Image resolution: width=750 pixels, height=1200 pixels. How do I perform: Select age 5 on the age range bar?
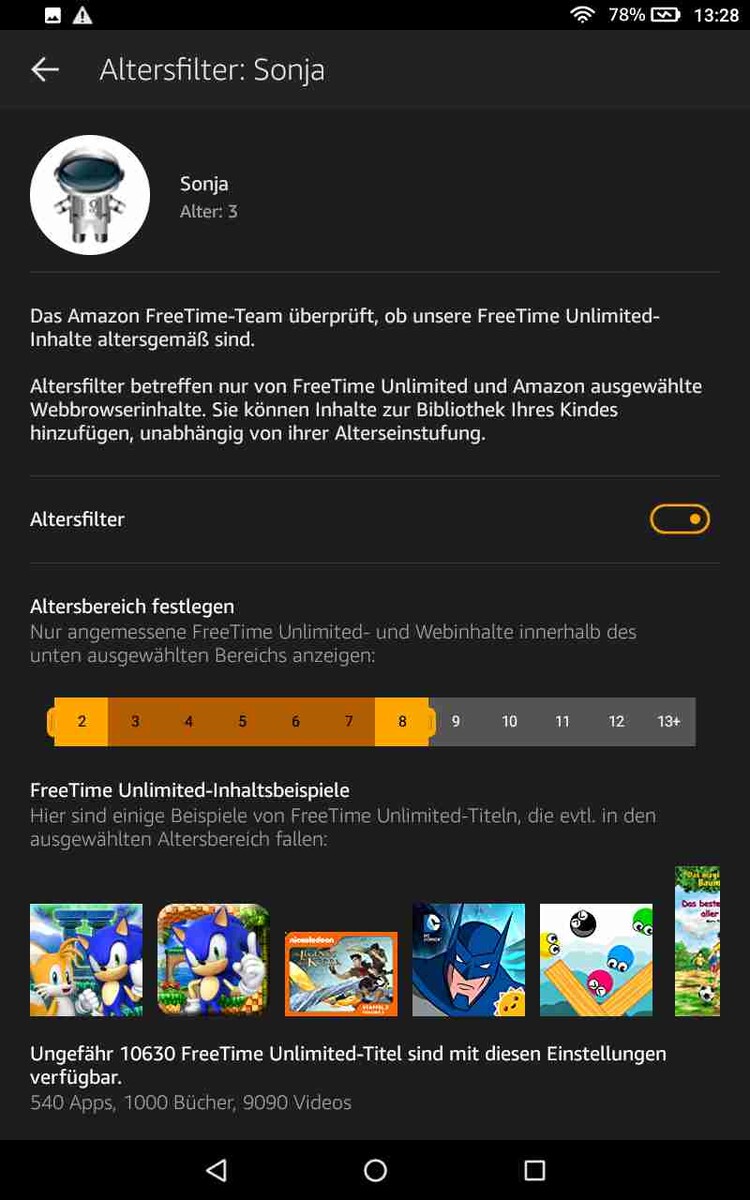pyautogui.click(x=242, y=721)
